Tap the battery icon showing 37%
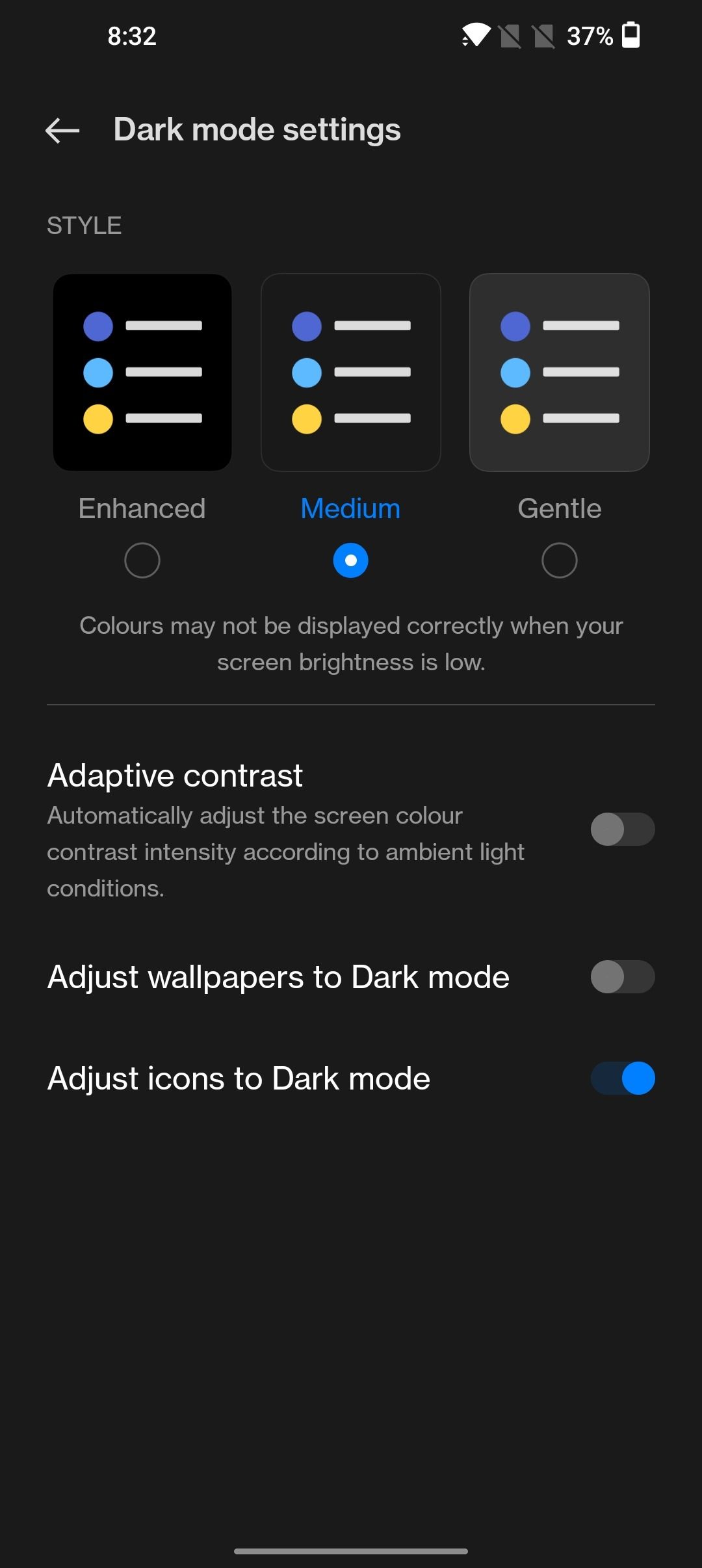The image size is (702, 1568). click(x=629, y=36)
